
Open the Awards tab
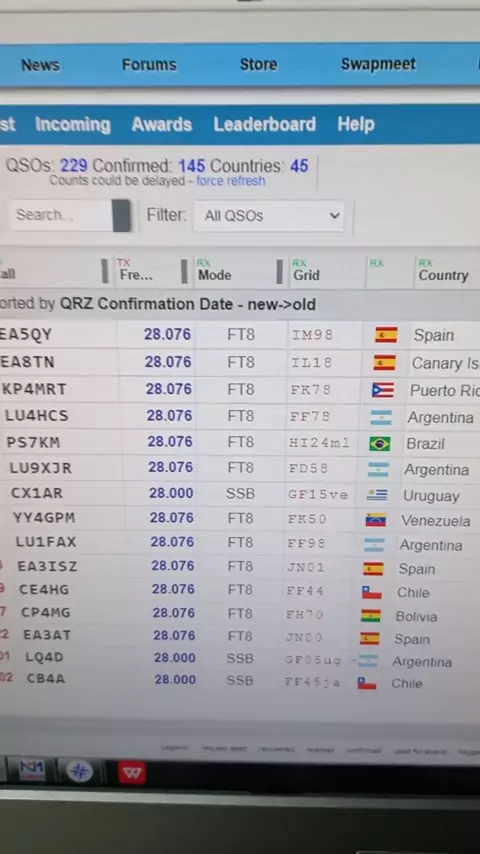point(161,125)
